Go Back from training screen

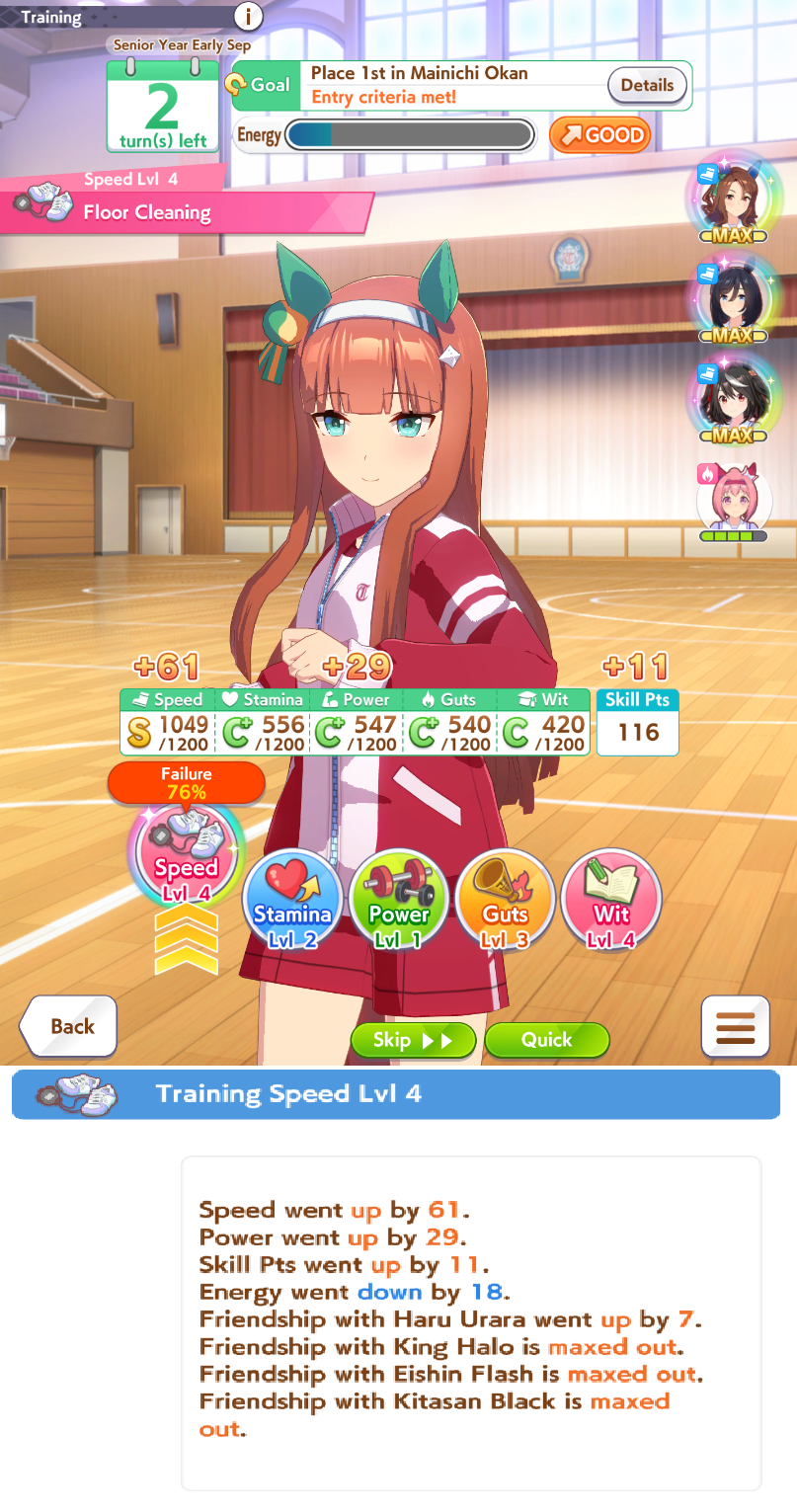(x=69, y=1026)
